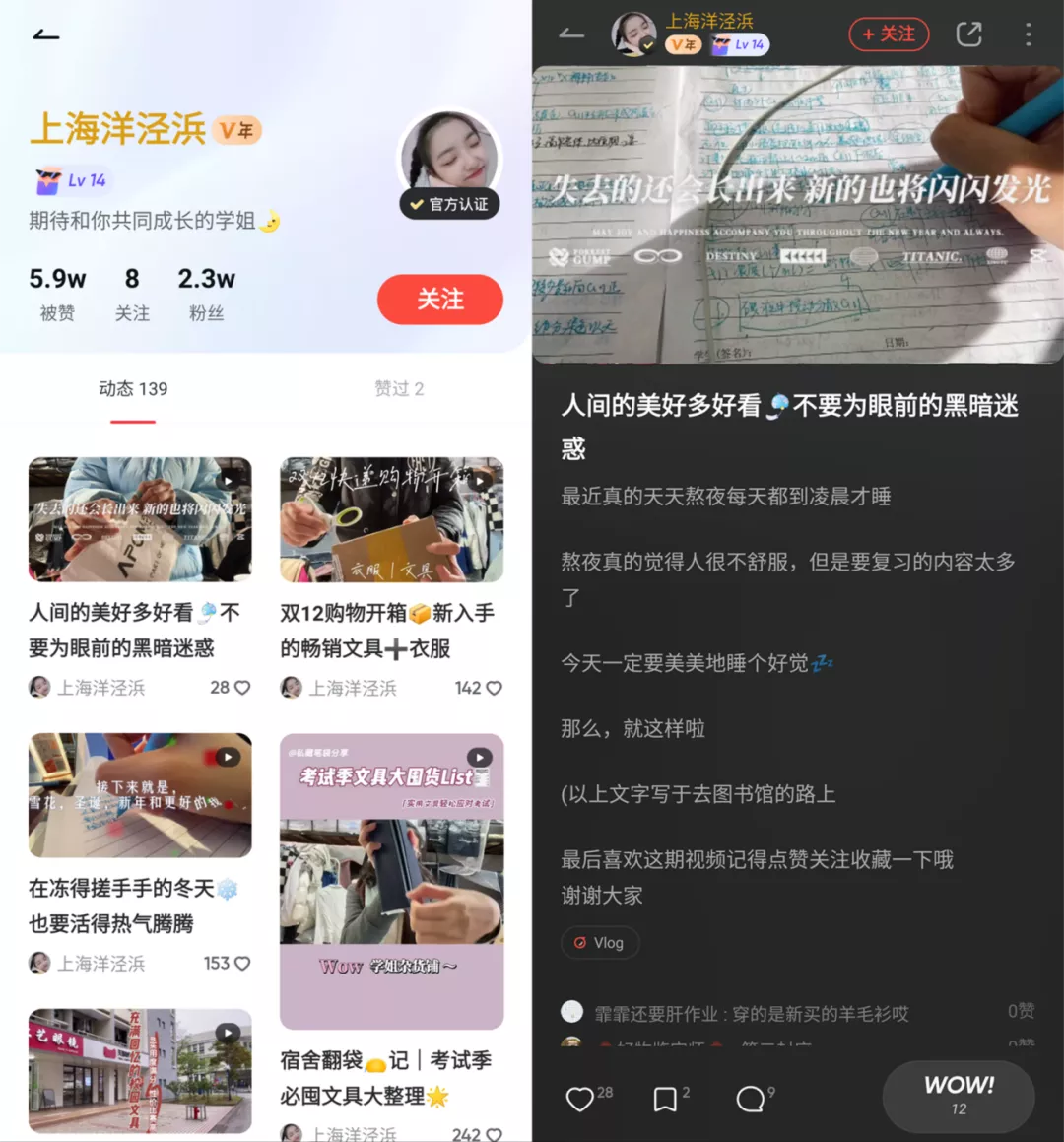Tap the + 关注 button in the post header

(x=889, y=34)
